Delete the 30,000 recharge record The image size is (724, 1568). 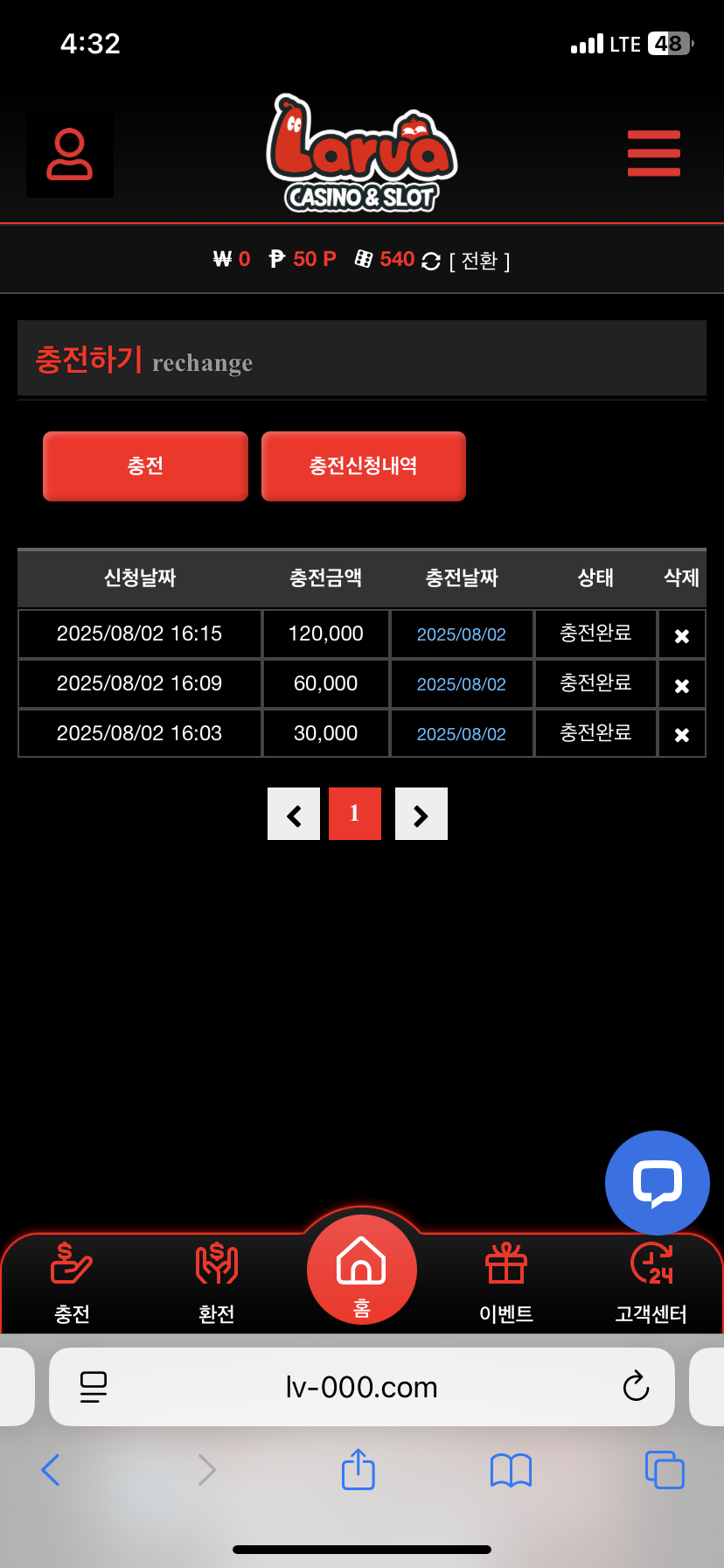click(x=682, y=735)
